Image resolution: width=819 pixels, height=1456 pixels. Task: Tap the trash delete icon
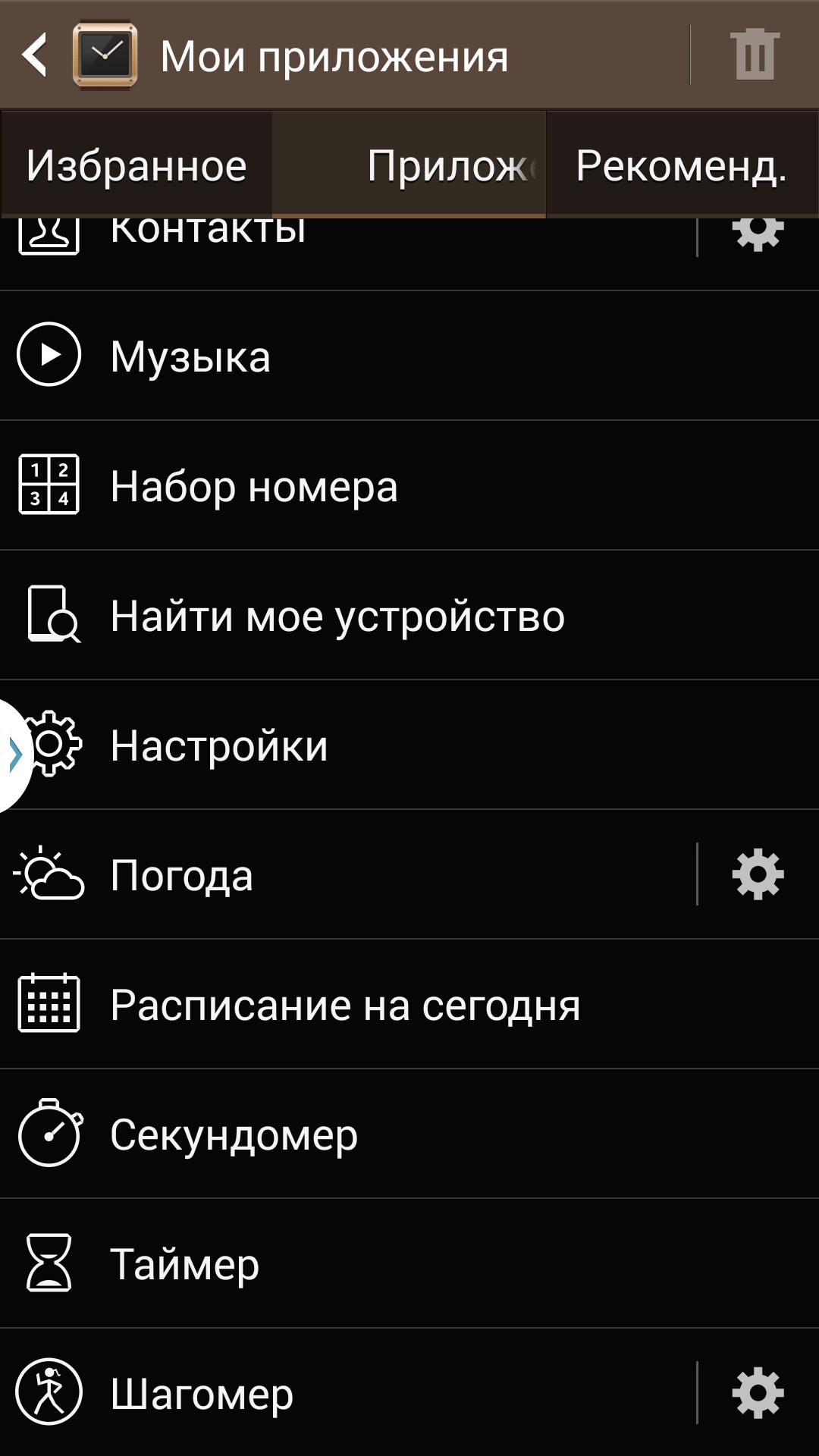pyautogui.click(x=755, y=55)
